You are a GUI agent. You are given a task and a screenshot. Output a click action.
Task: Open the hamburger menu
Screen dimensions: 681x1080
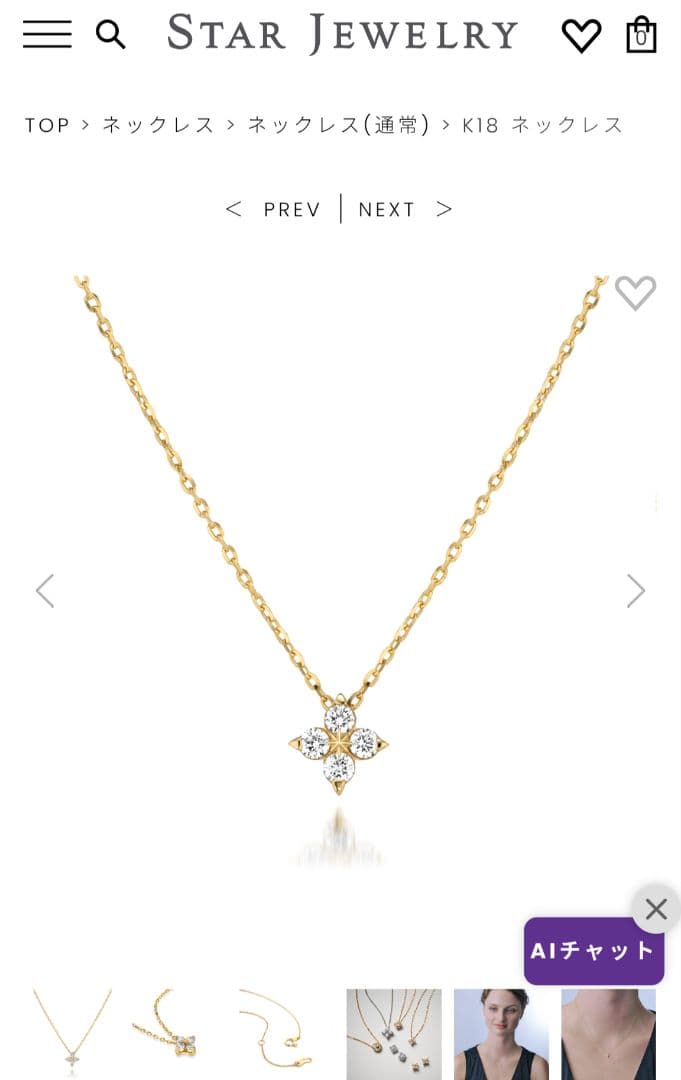(47, 34)
